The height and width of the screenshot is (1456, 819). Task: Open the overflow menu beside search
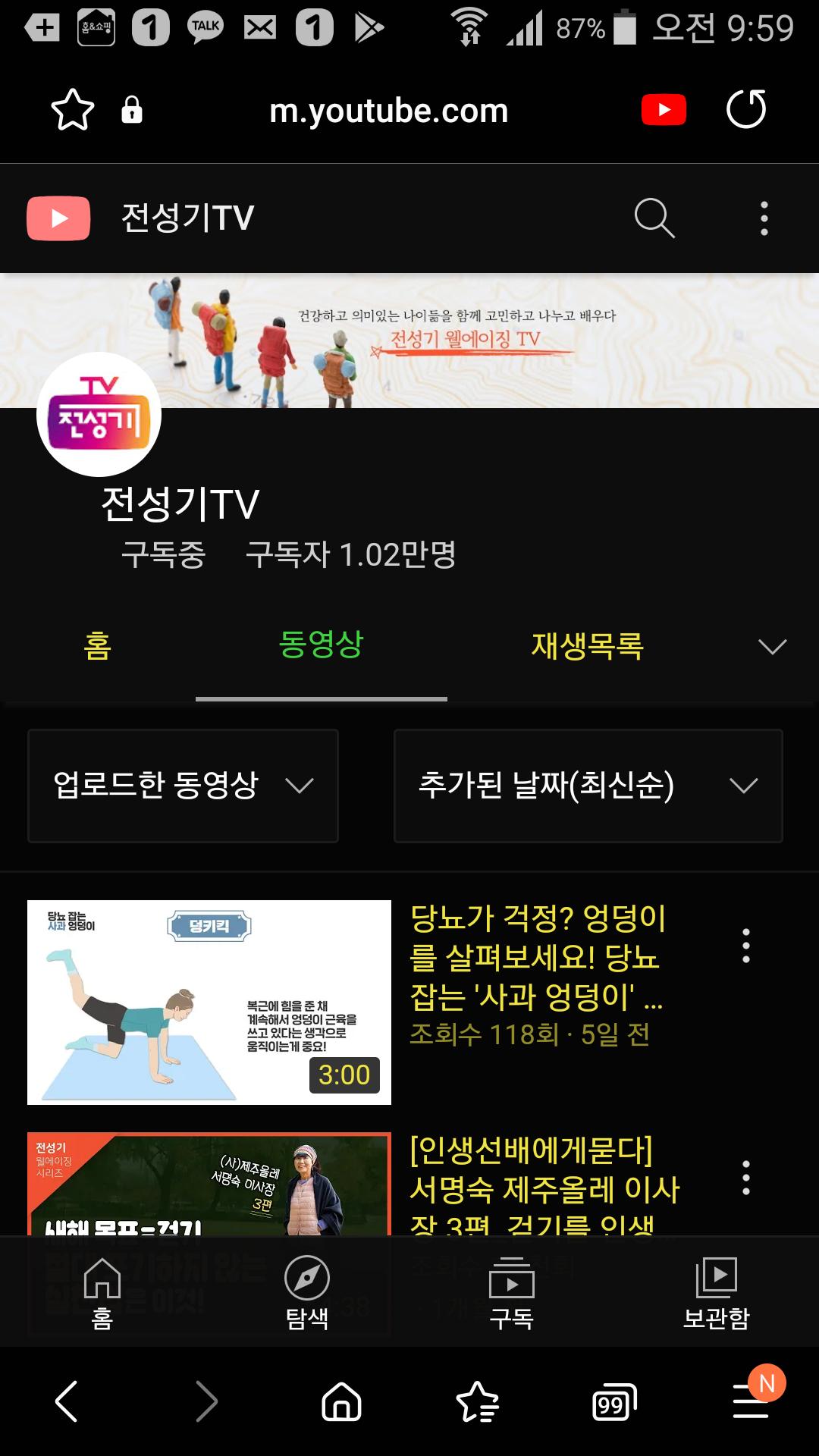point(764,218)
